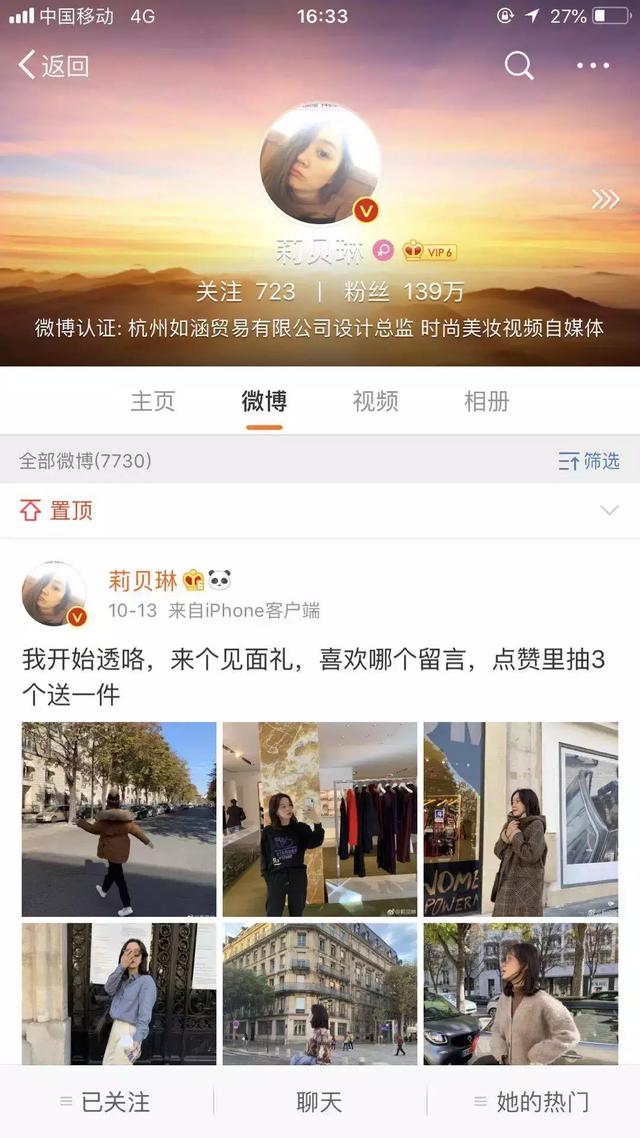Image resolution: width=640 pixels, height=1138 pixels.
Task: Open the 关注 723 following list
Action: [x=246, y=292]
